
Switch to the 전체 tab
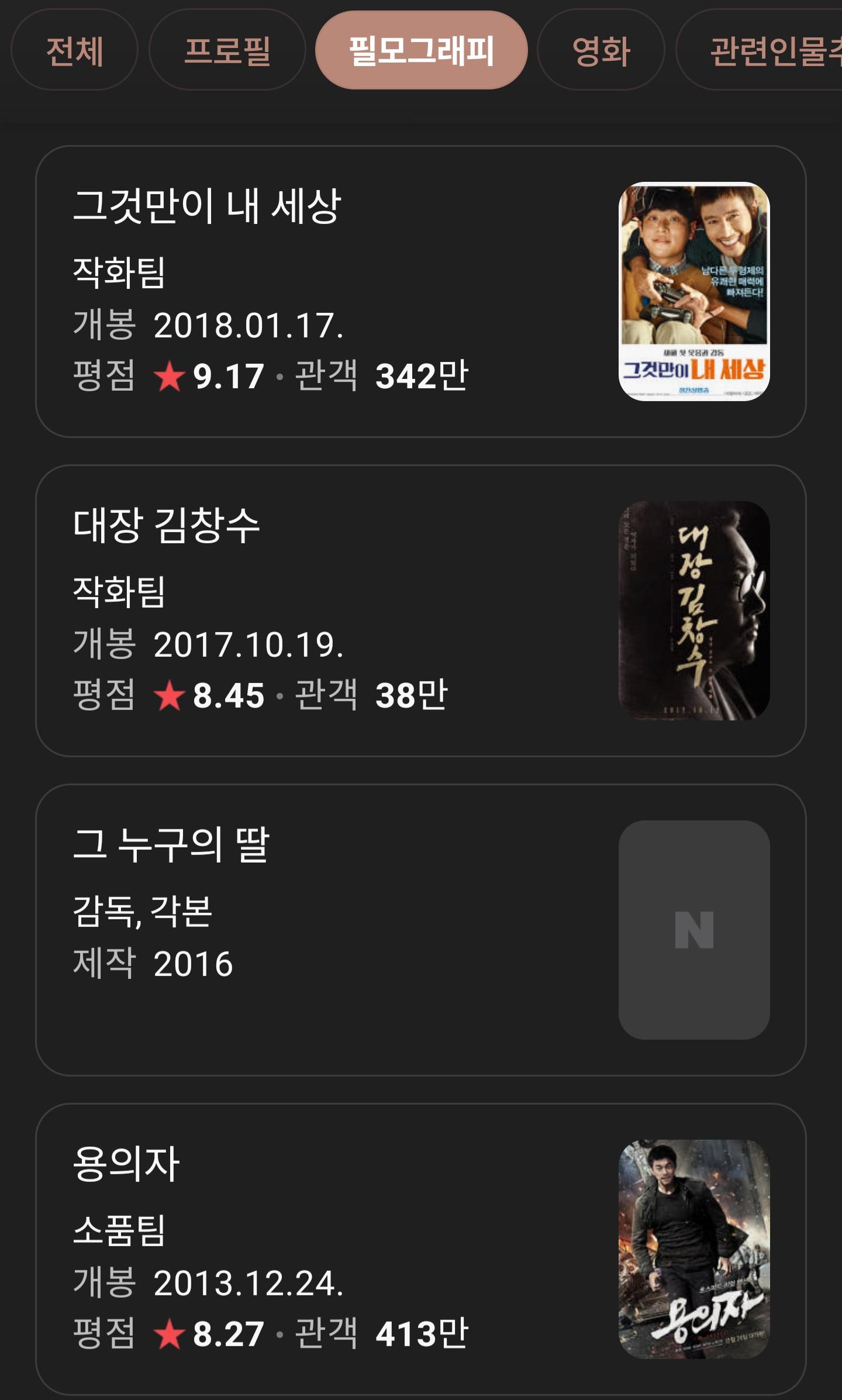[74, 50]
